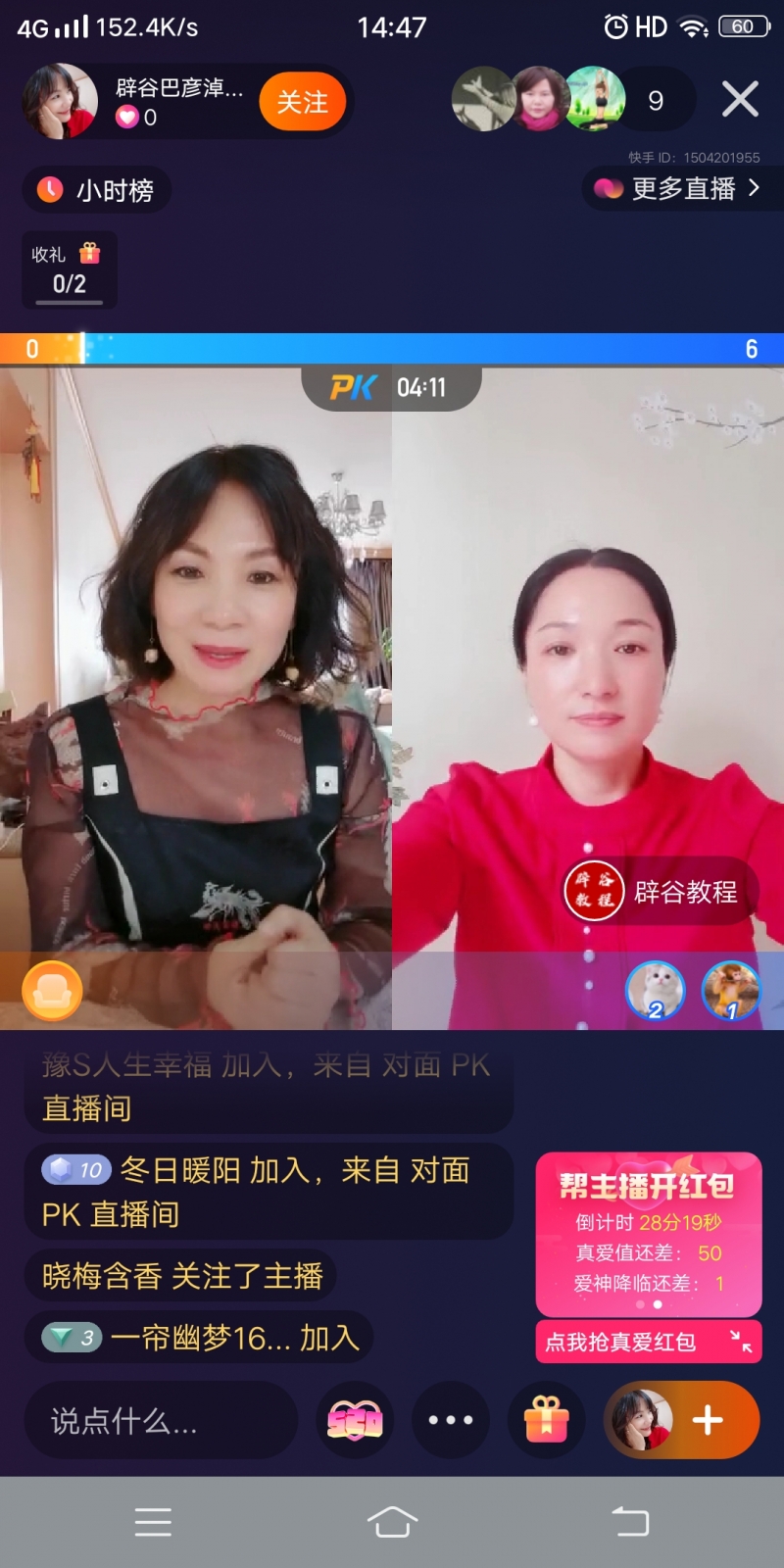This screenshot has width=784, height=1568.
Task: Go to the home screen
Action: pos(392,1522)
